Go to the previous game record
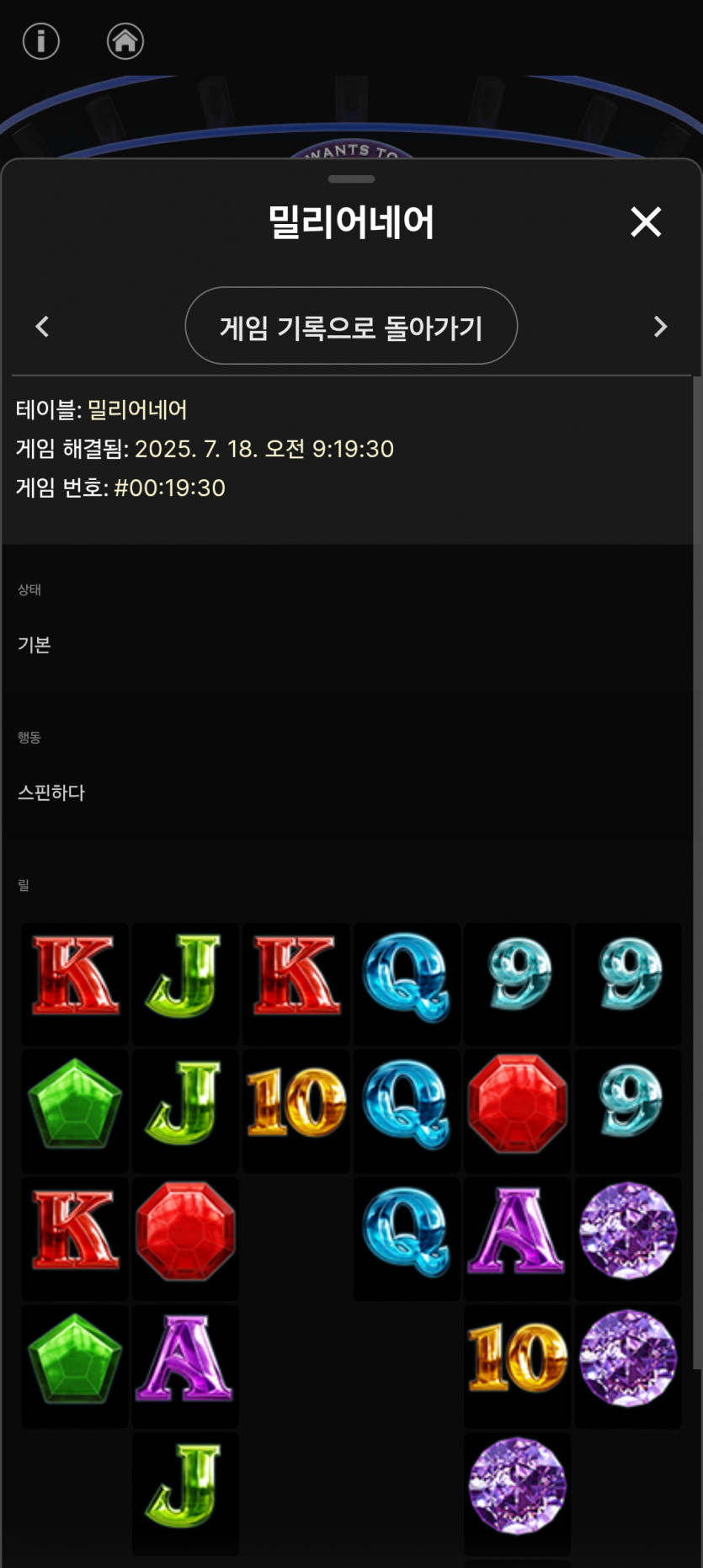 [x=42, y=327]
